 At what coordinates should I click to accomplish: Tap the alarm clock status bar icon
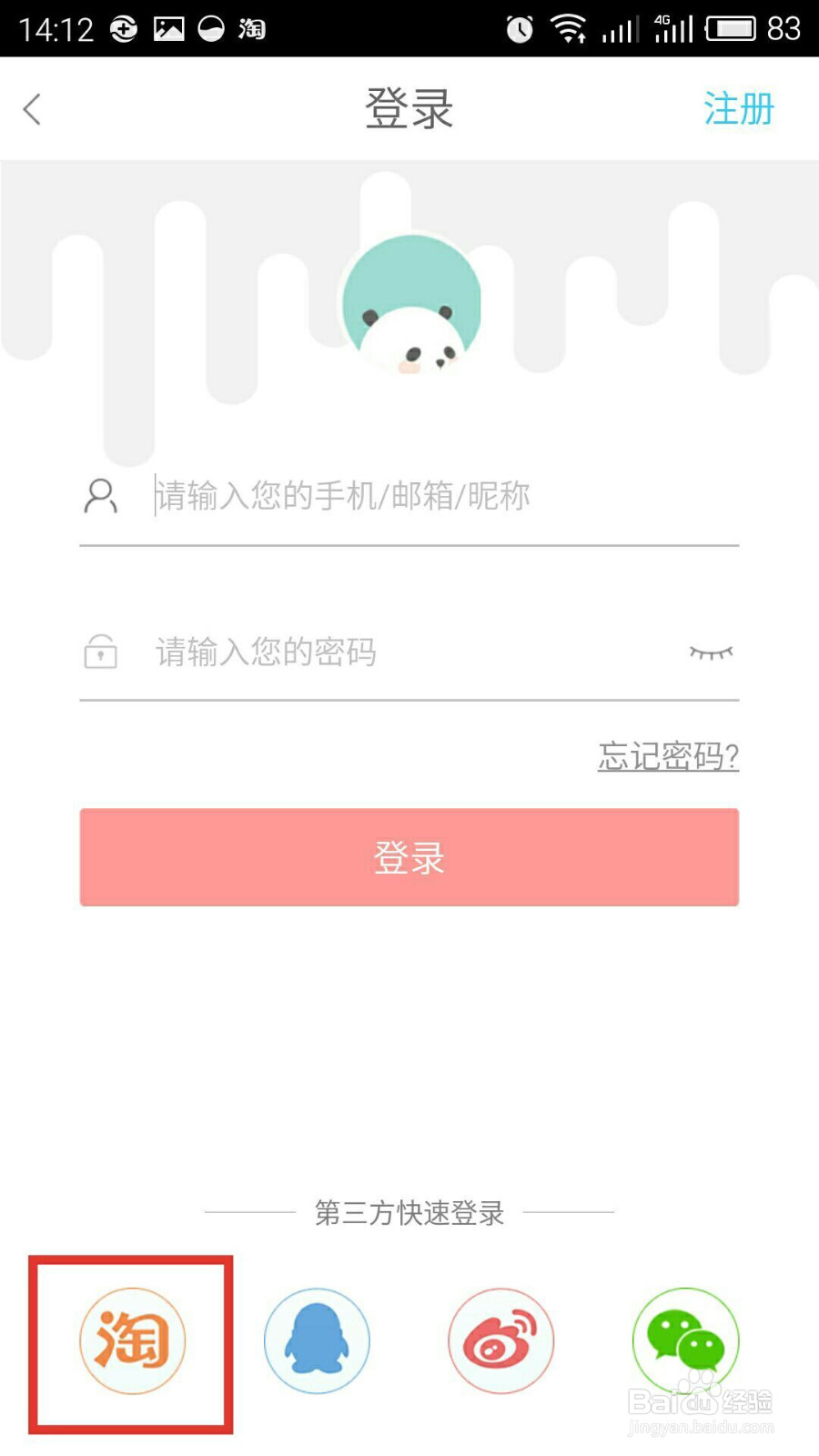pos(519,29)
